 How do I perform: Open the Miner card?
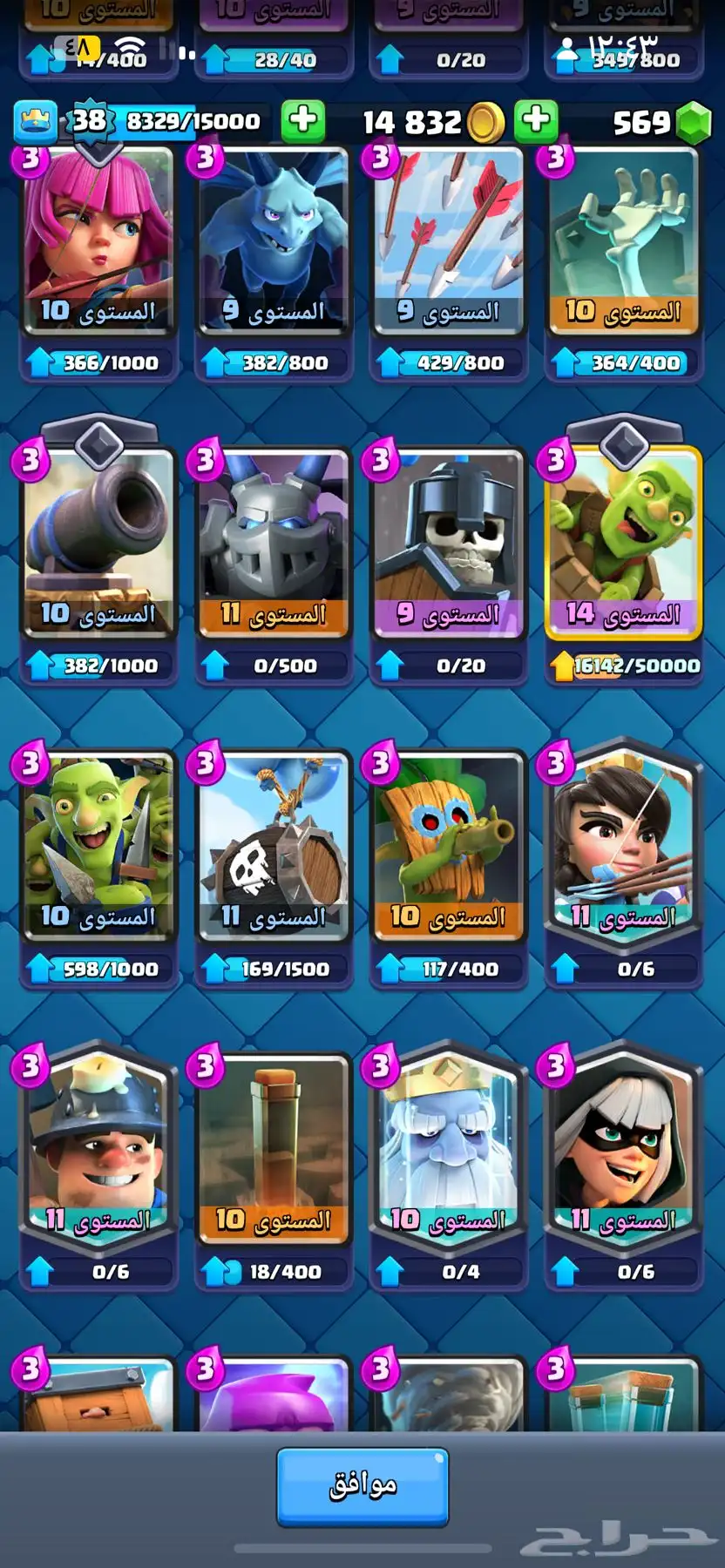pos(98,1148)
